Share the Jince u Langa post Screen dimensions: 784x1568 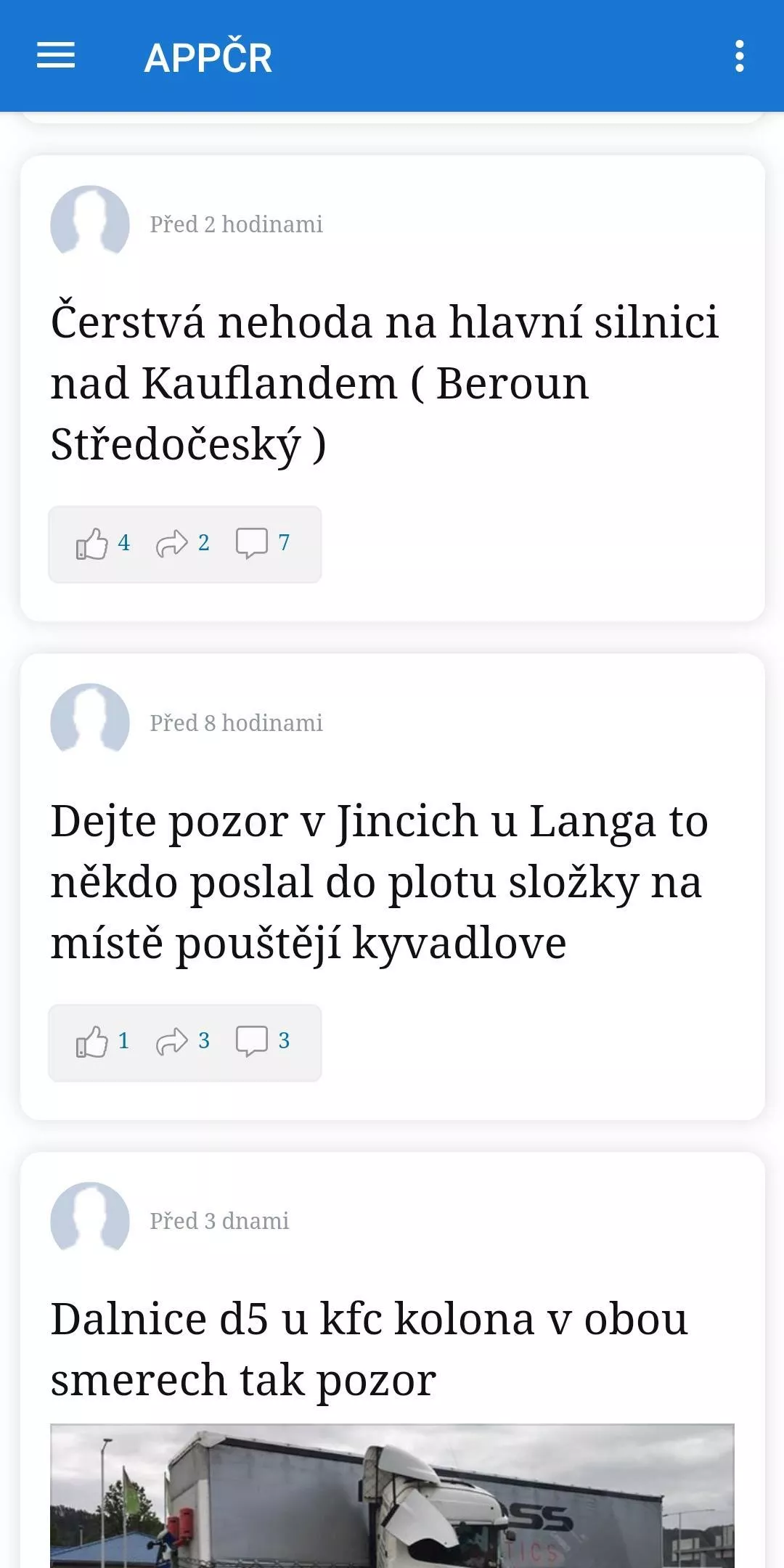(183, 1042)
